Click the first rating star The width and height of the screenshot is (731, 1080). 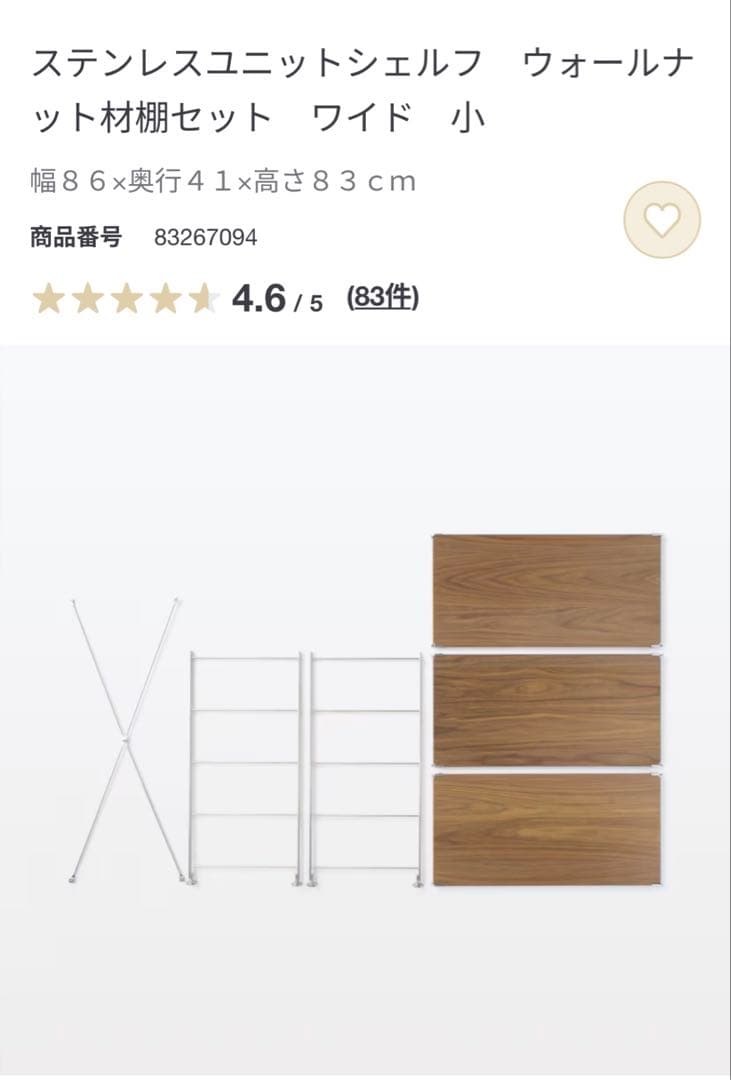click(50, 298)
